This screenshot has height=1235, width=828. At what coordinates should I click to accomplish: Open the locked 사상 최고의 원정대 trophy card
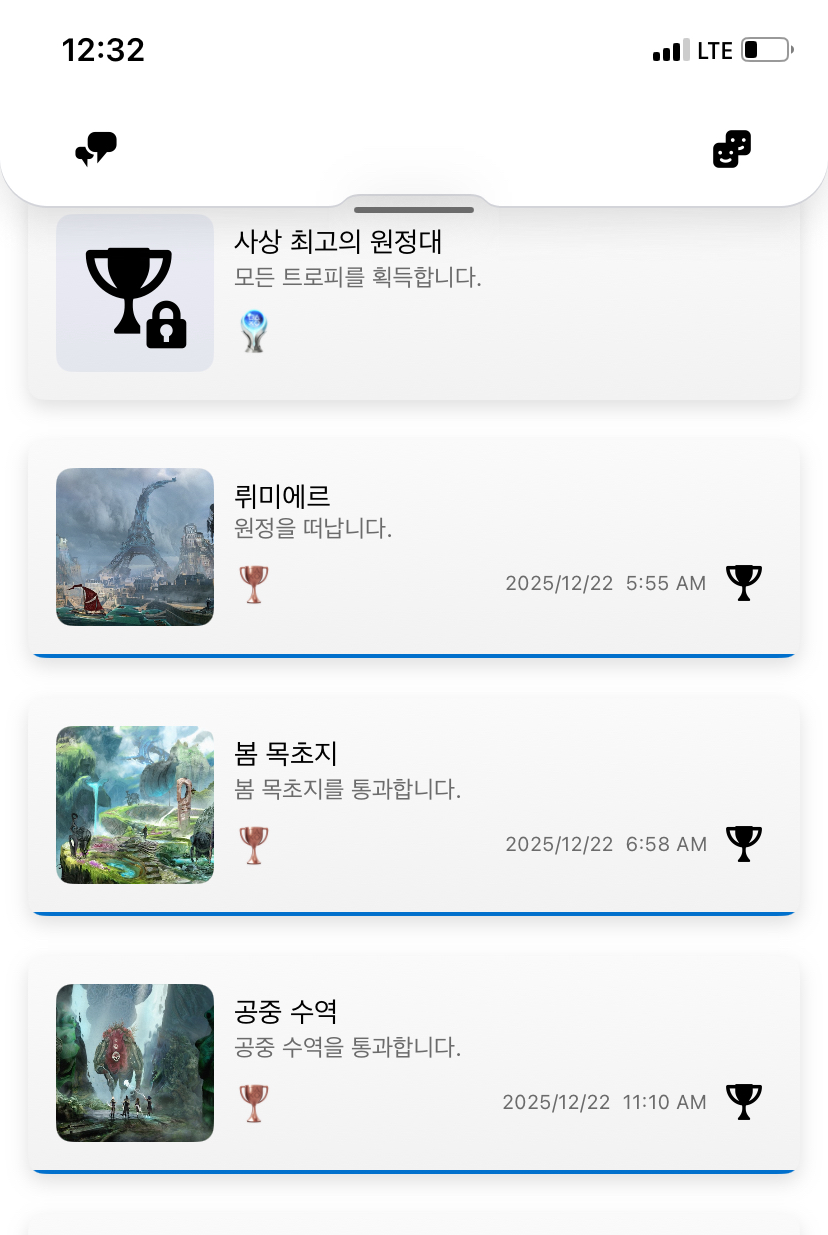[x=414, y=300]
